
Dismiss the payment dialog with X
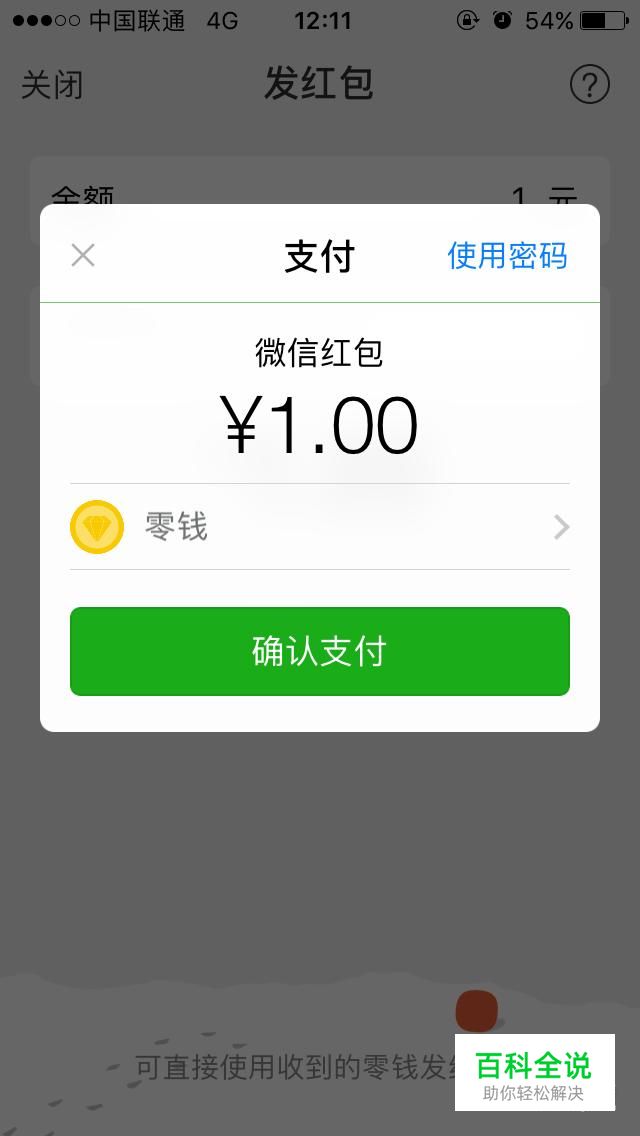(x=83, y=255)
